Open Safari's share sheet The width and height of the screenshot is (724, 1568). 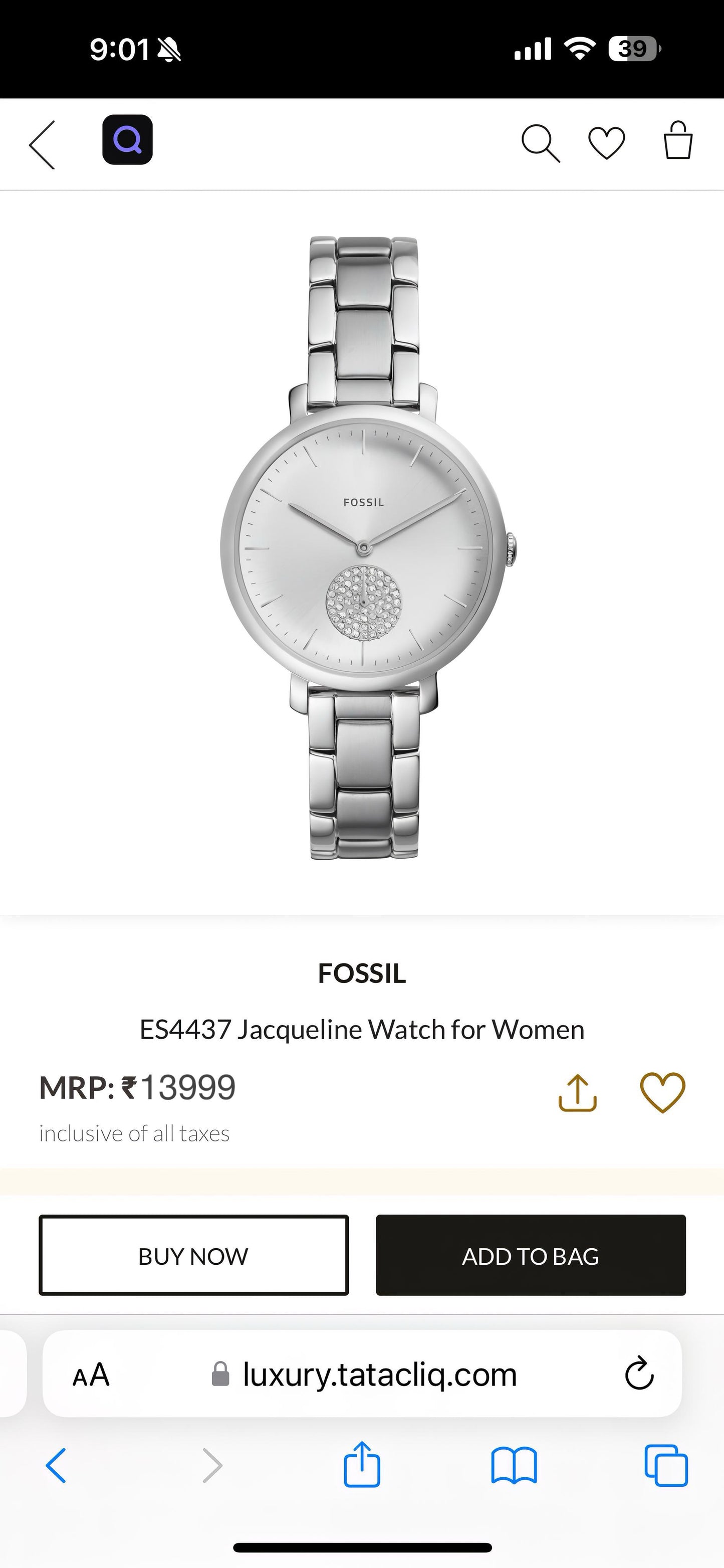[x=361, y=1465]
